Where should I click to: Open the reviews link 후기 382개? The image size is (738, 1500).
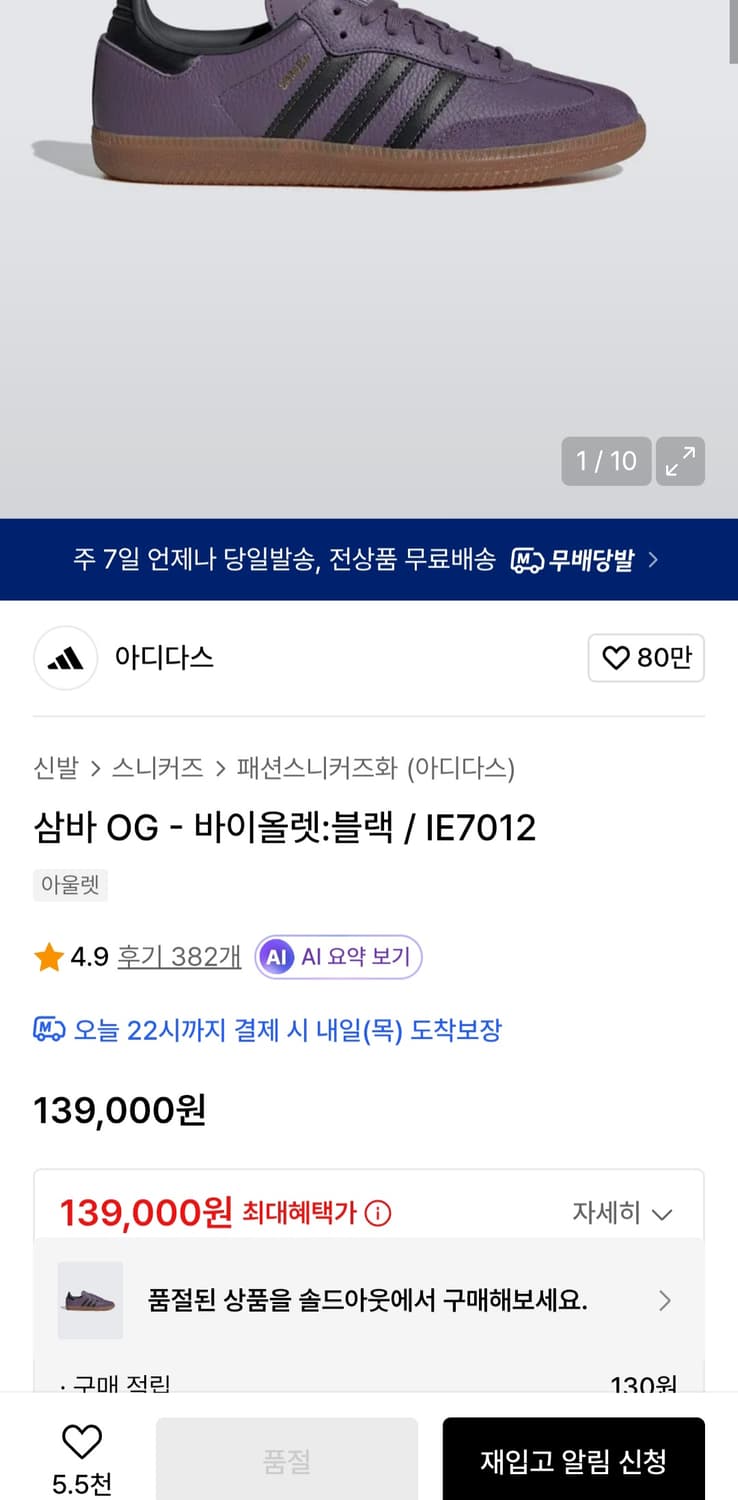[177, 956]
